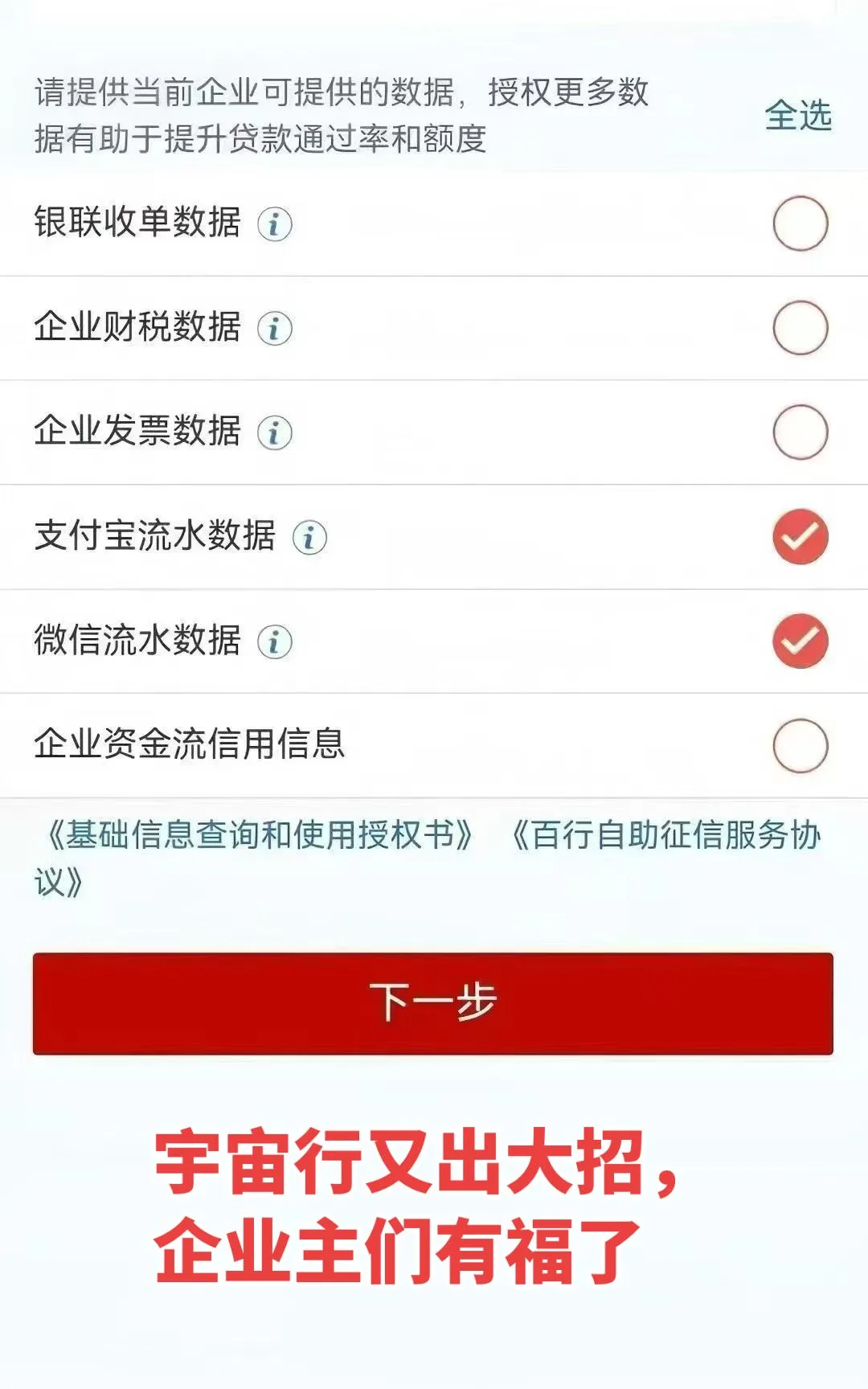The height and width of the screenshot is (1389, 868).
Task: Tap the info icon next to 企业财税数据
Action: pos(276,326)
